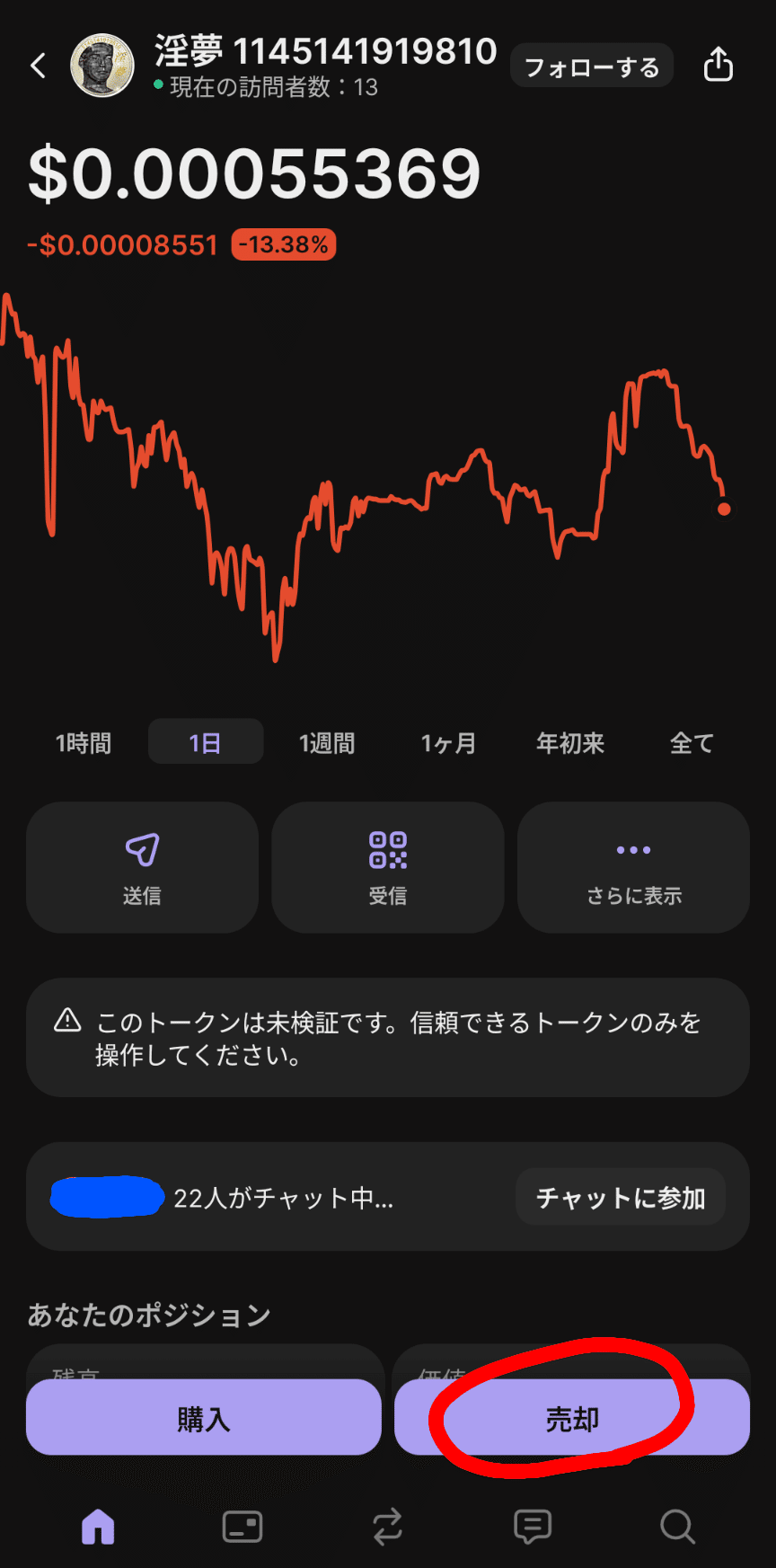The height and width of the screenshot is (1568, 776).
Task: Open the Chat icon in bottom bar
Action: [x=533, y=1526]
